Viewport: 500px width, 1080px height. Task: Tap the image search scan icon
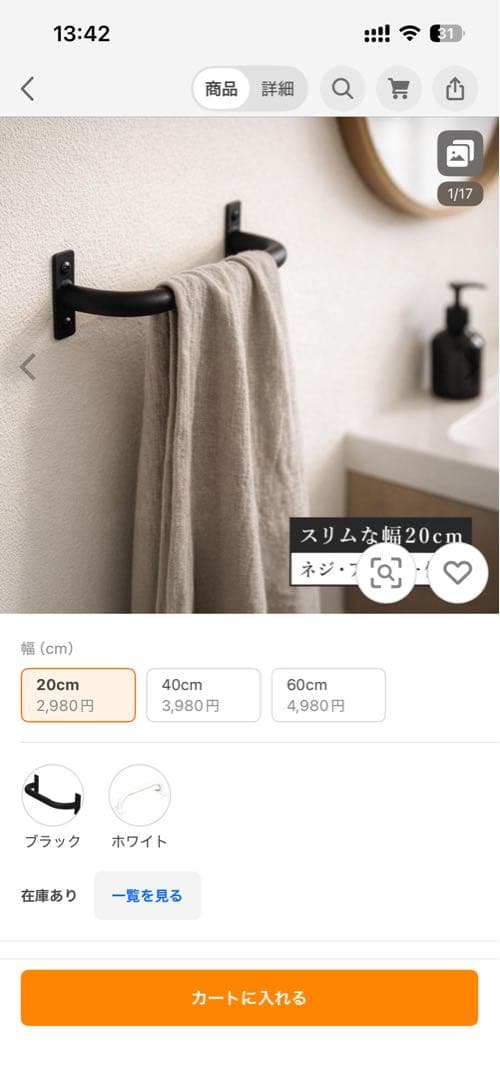(x=386, y=573)
